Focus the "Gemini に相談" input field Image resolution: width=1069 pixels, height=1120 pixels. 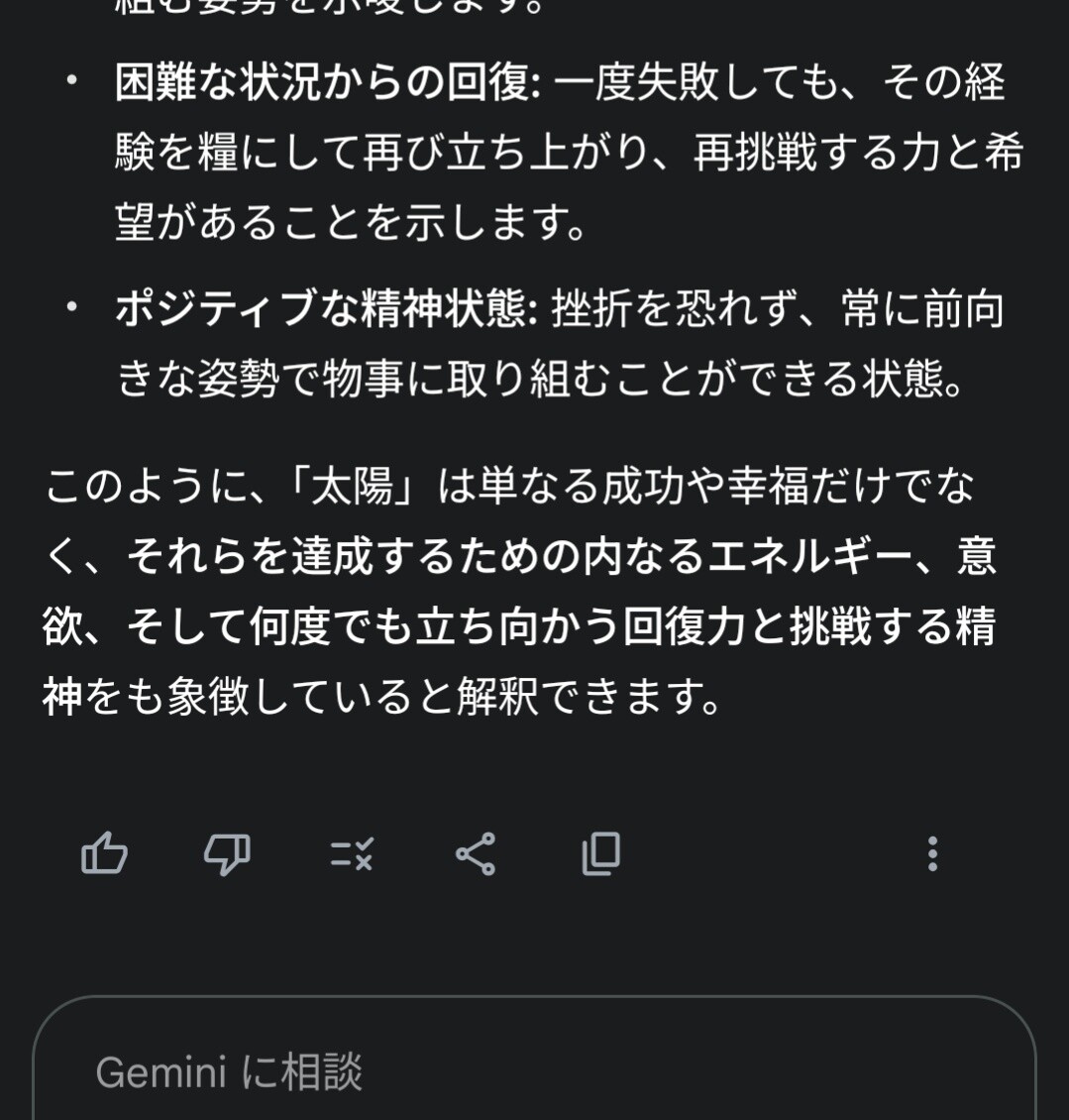[535, 1072]
